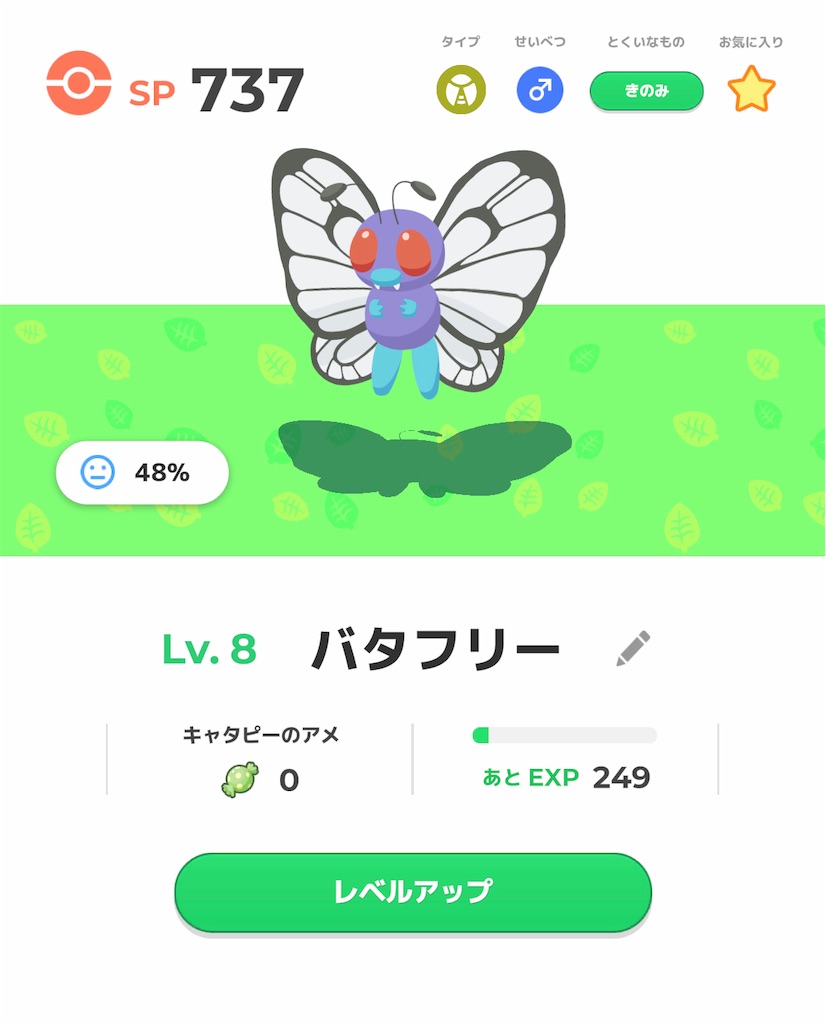Image resolution: width=826 pixels, height=1024 pixels.
Task: Click the mood face icon in the 48% badge
Action: coord(95,471)
